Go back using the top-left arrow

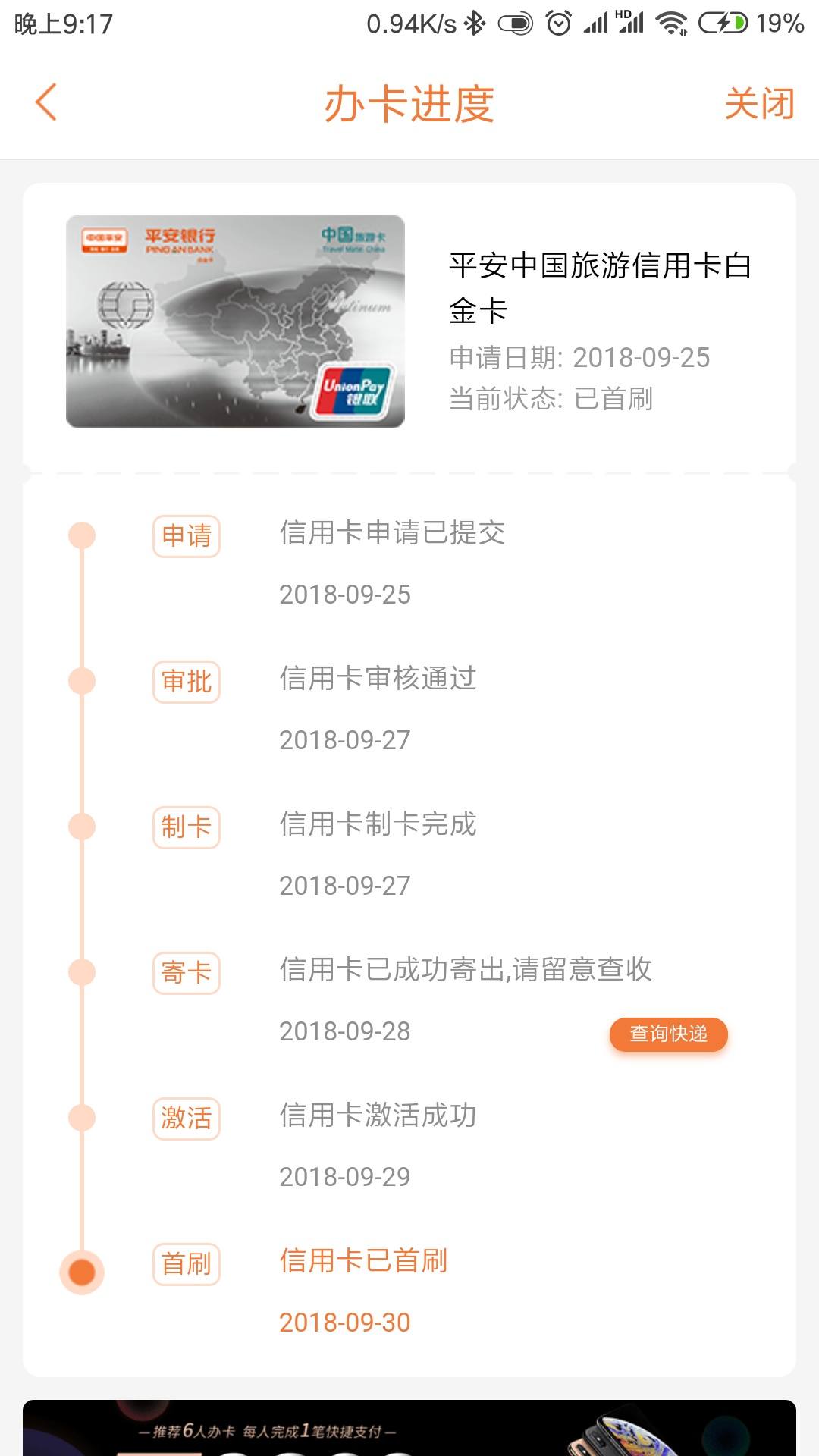[46, 102]
